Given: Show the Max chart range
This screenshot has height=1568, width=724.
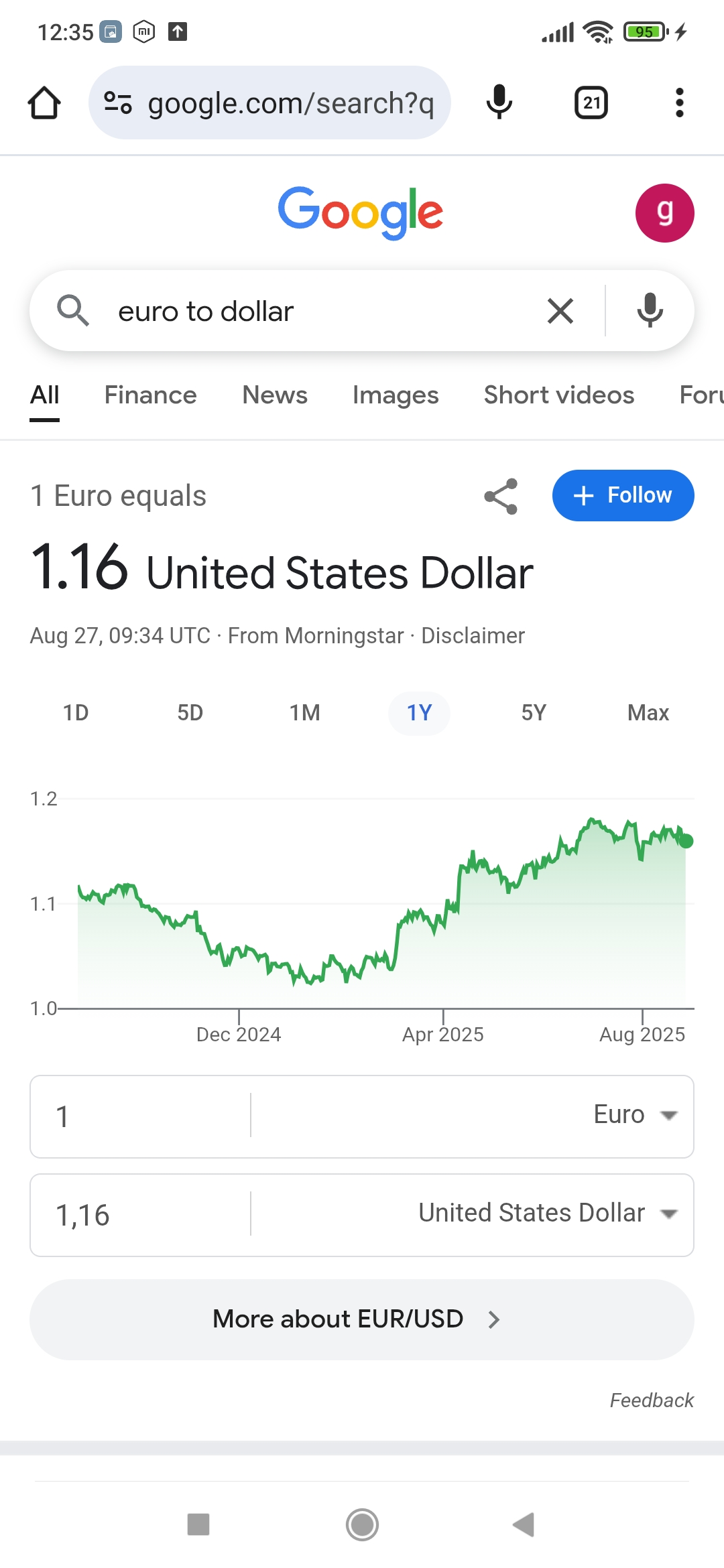Looking at the screenshot, I should 648,713.
